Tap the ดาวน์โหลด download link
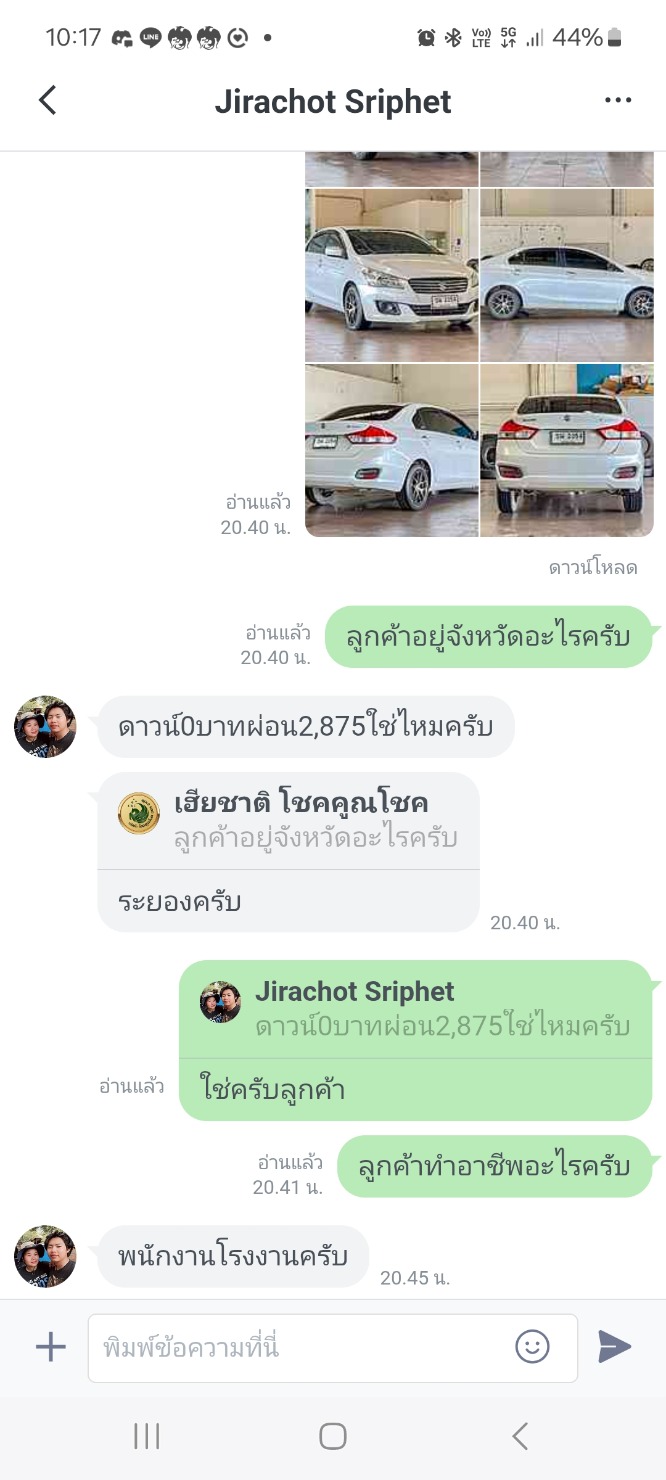The height and width of the screenshot is (1480, 666). pos(593,568)
